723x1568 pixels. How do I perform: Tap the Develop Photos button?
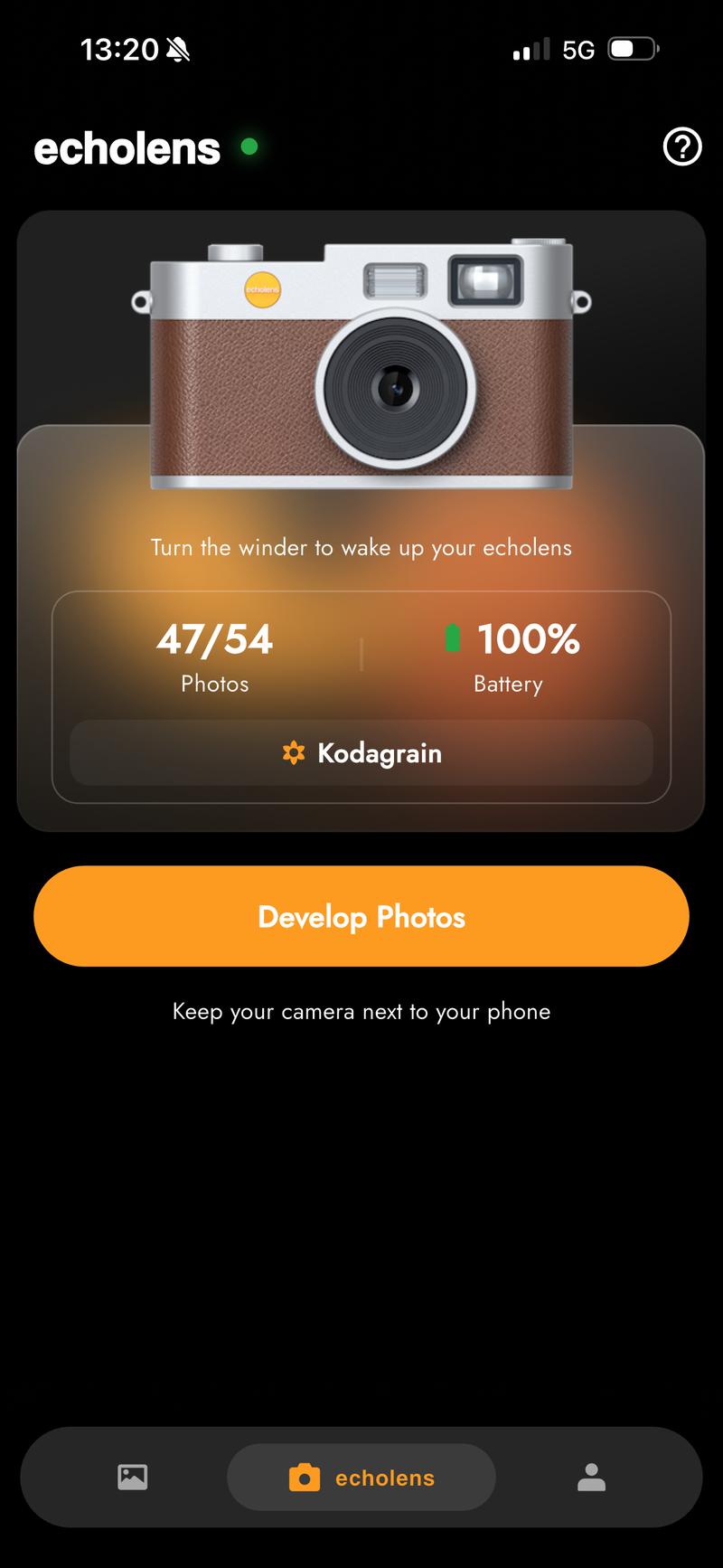click(x=361, y=917)
